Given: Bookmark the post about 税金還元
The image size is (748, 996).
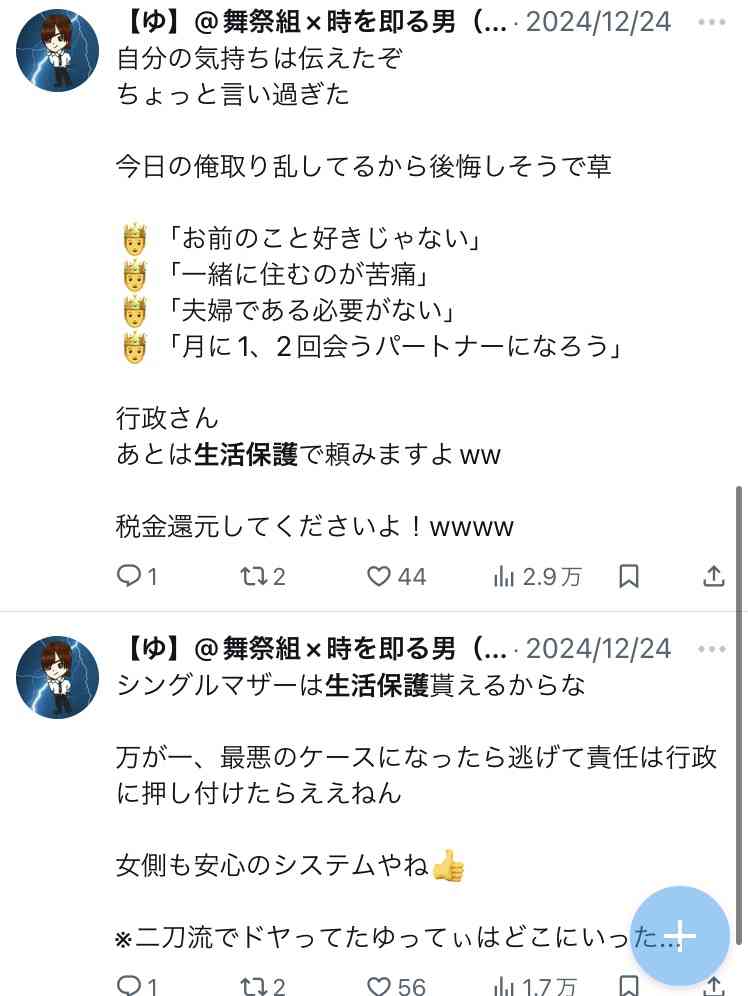Looking at the screenshot, I should click(x=628, y=576).
